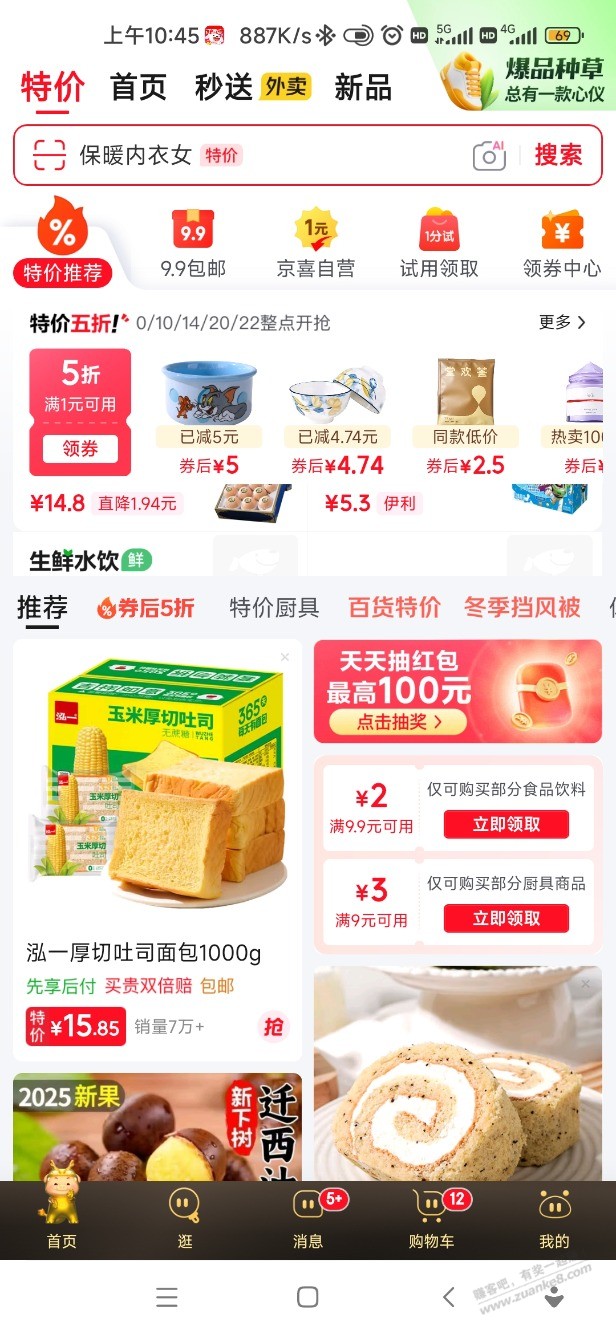Open the 消息 tab in bottom navigation
The image size is (616, 1334).
308,1220
